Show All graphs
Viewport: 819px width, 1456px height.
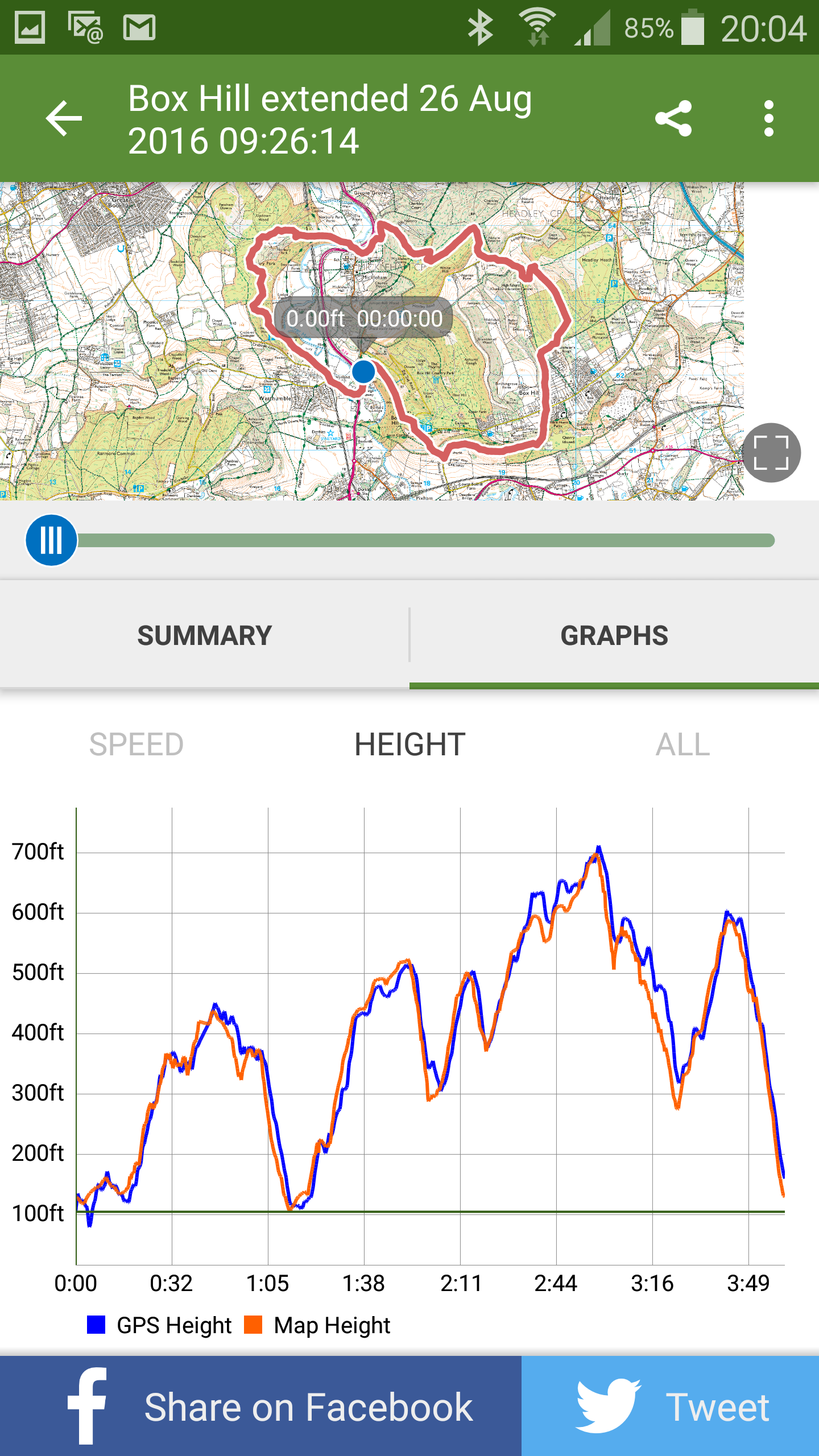point(682,744)
